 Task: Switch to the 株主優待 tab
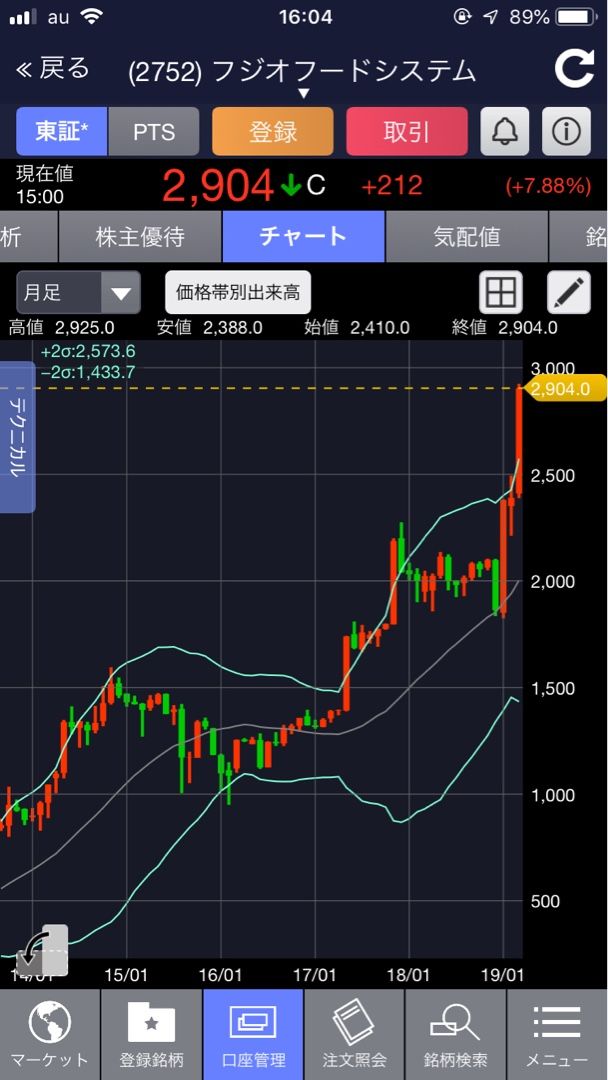point(140,237)
